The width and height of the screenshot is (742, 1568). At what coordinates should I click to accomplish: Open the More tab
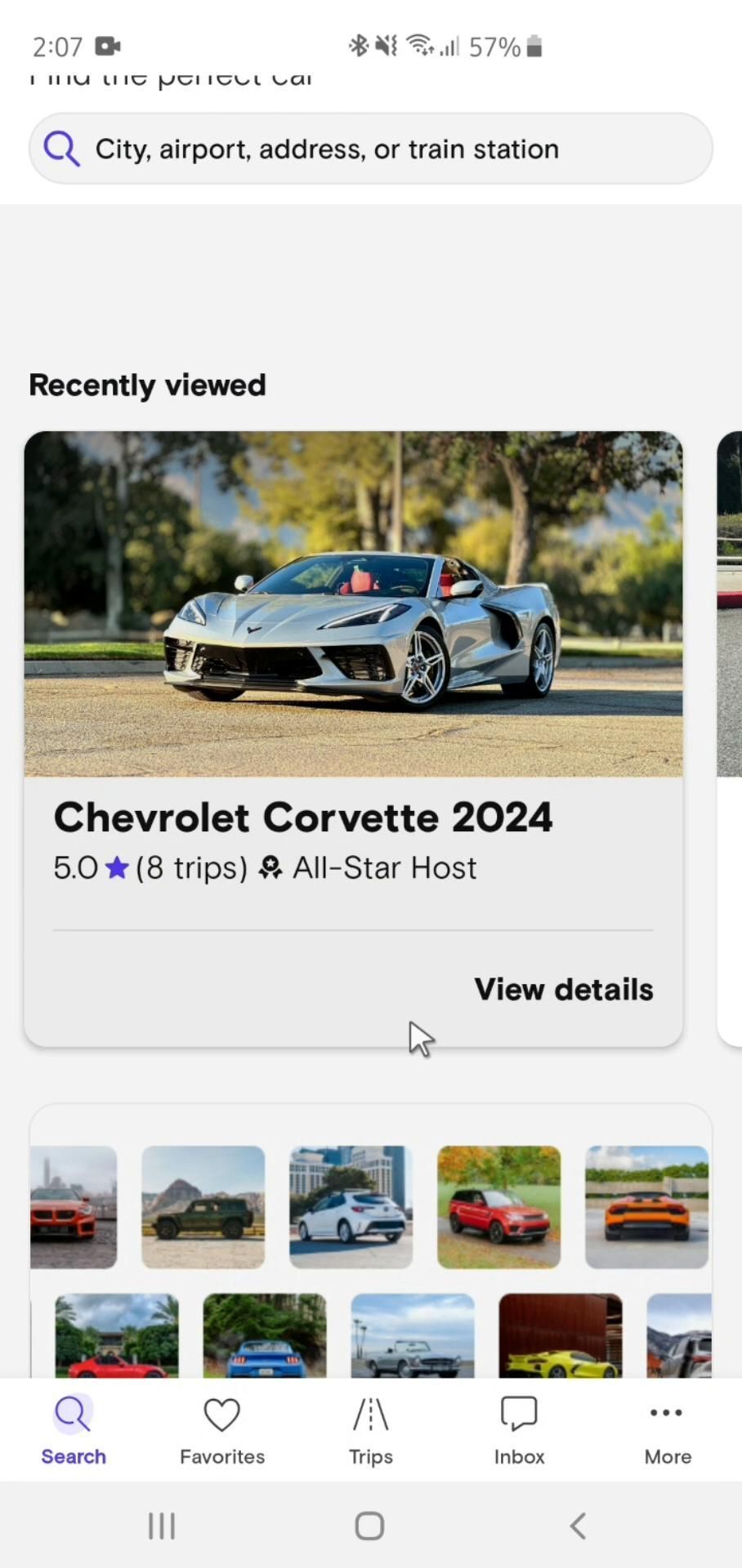pyautogui.click(x=667, y=1431)
